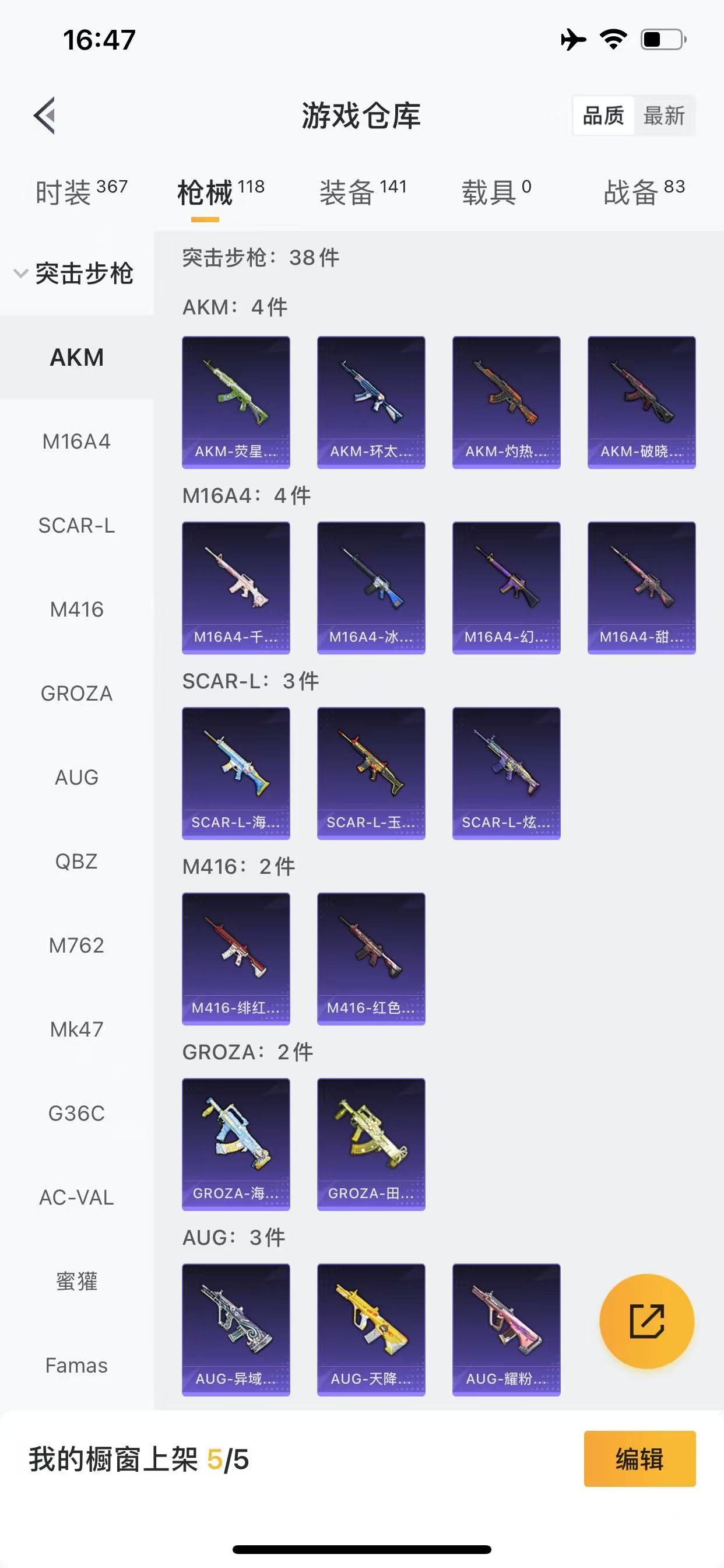724x1568 pixels.
Task: Select SCAR-L in the sidebar
Action: coord(77,526)
